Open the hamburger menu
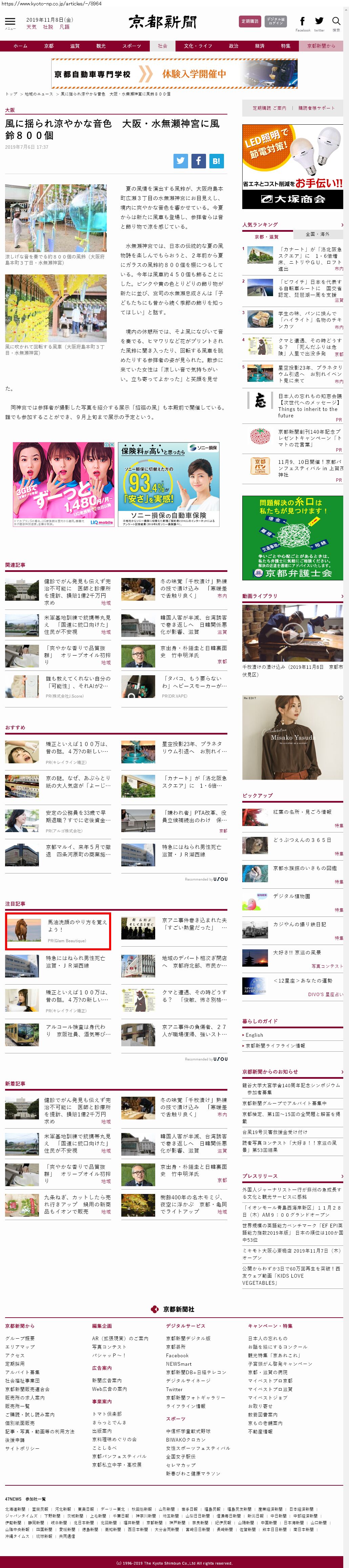The width and height of the screenshot is (349, 1568). click(10, 22)
